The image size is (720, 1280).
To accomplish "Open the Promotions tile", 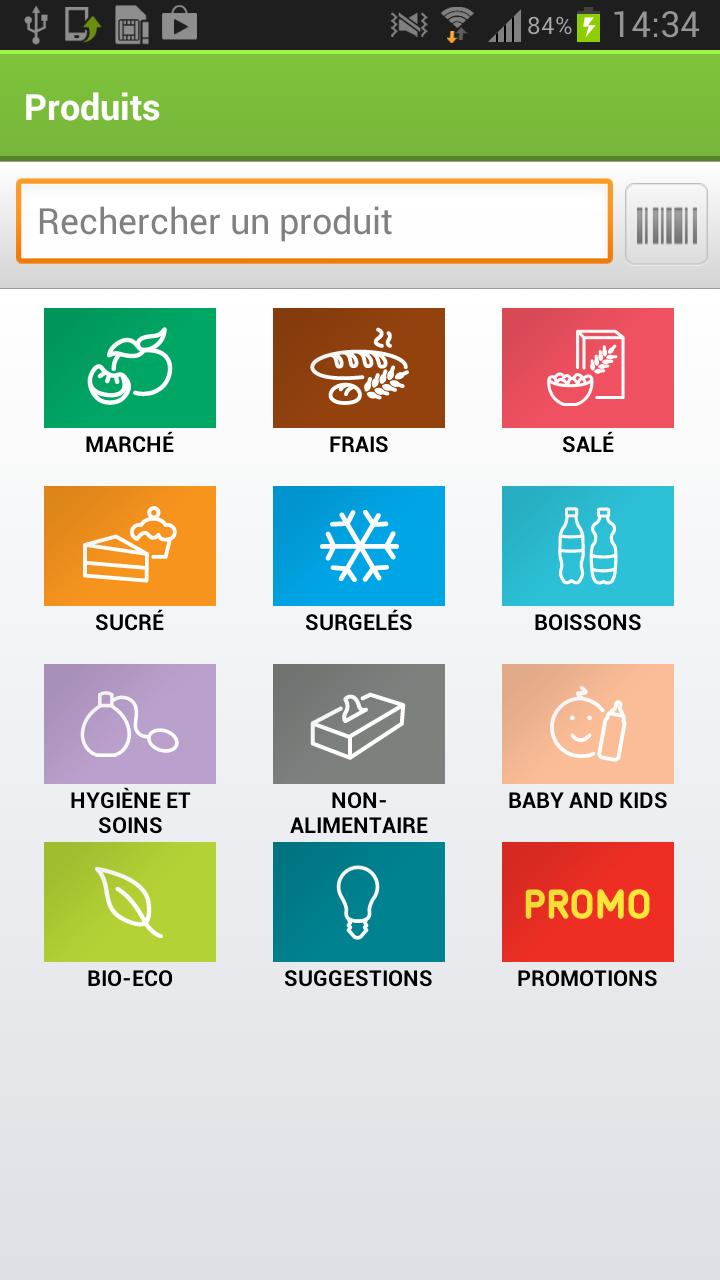I will [588, 902].
